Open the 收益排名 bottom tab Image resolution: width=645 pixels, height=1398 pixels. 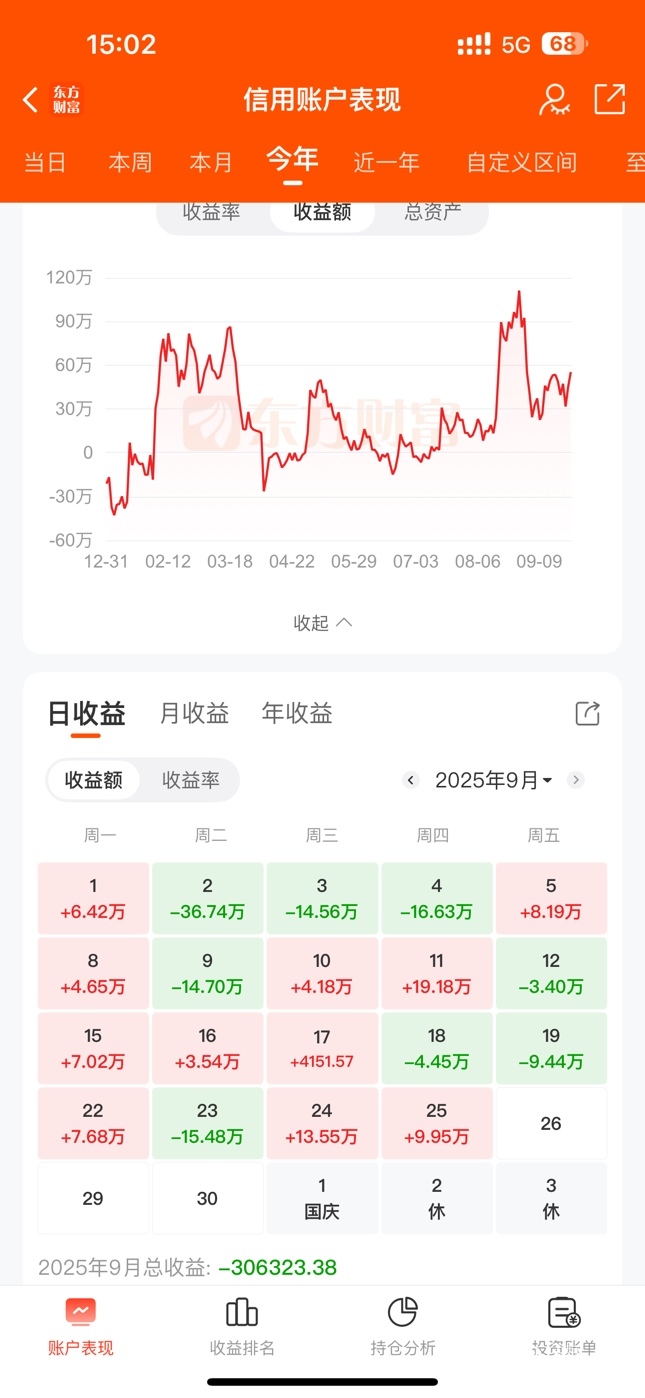click(242, 1327)
